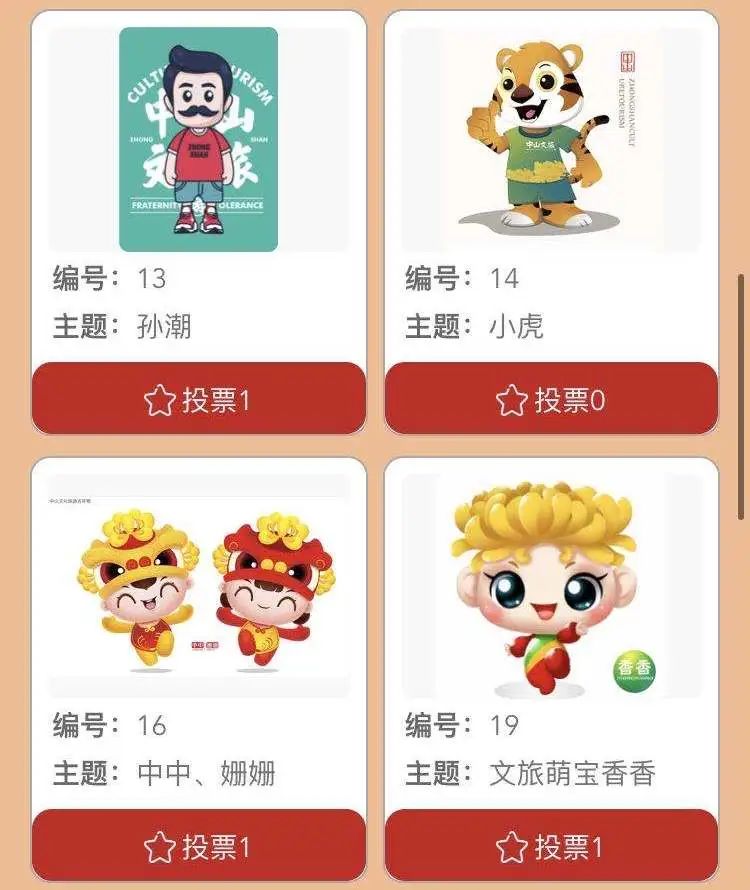The height and width of the screenshot is (890, 750).
Task: View the 中中、姗姗 lion dance mascots image
Action: [x=198, y=587]
